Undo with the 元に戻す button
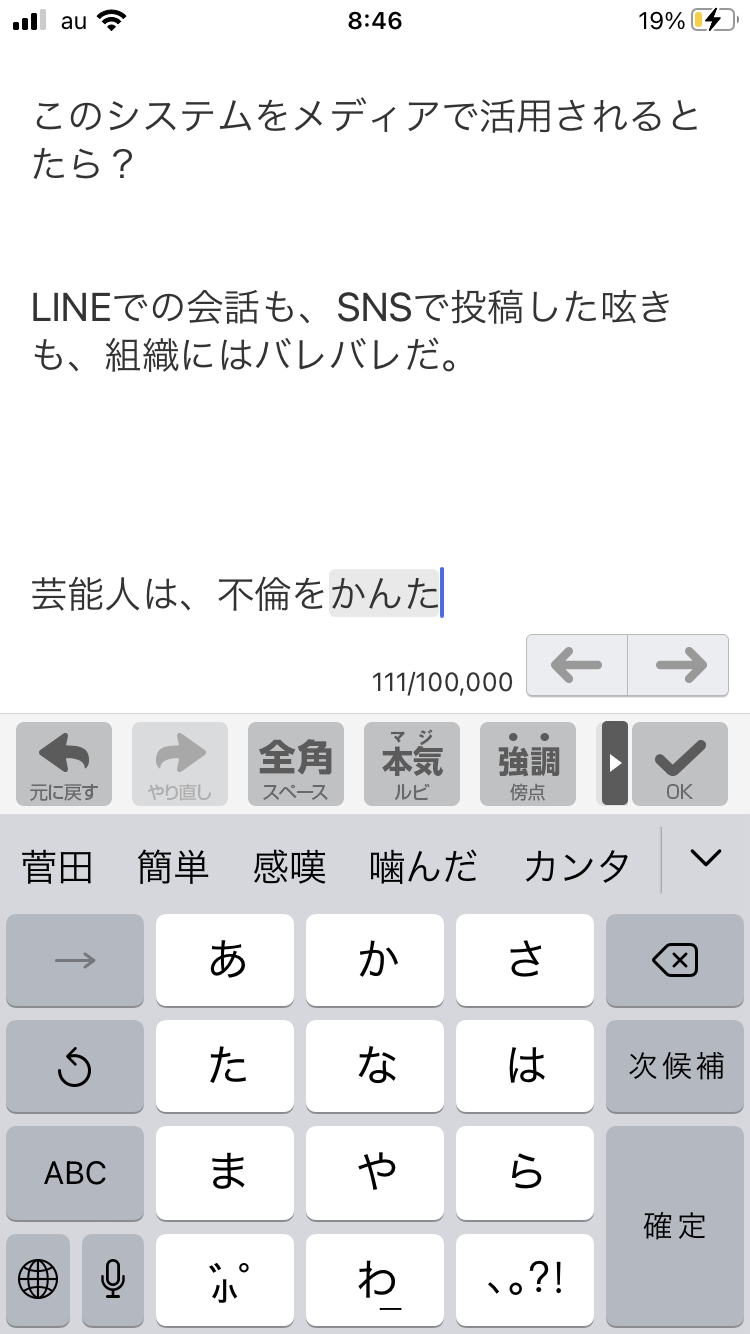 pyautogui.click(x=64, y=765)
